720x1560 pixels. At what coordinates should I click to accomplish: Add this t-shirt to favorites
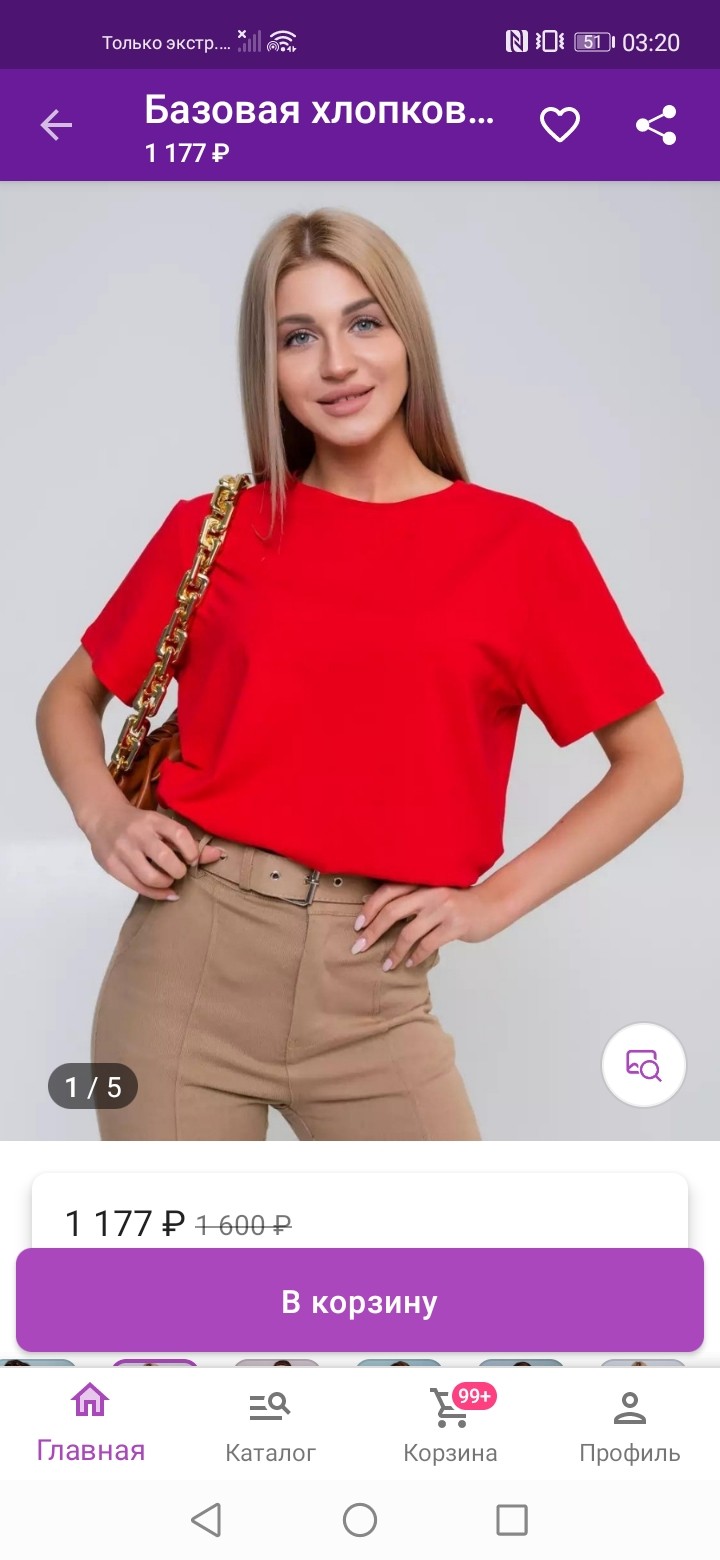560,125
